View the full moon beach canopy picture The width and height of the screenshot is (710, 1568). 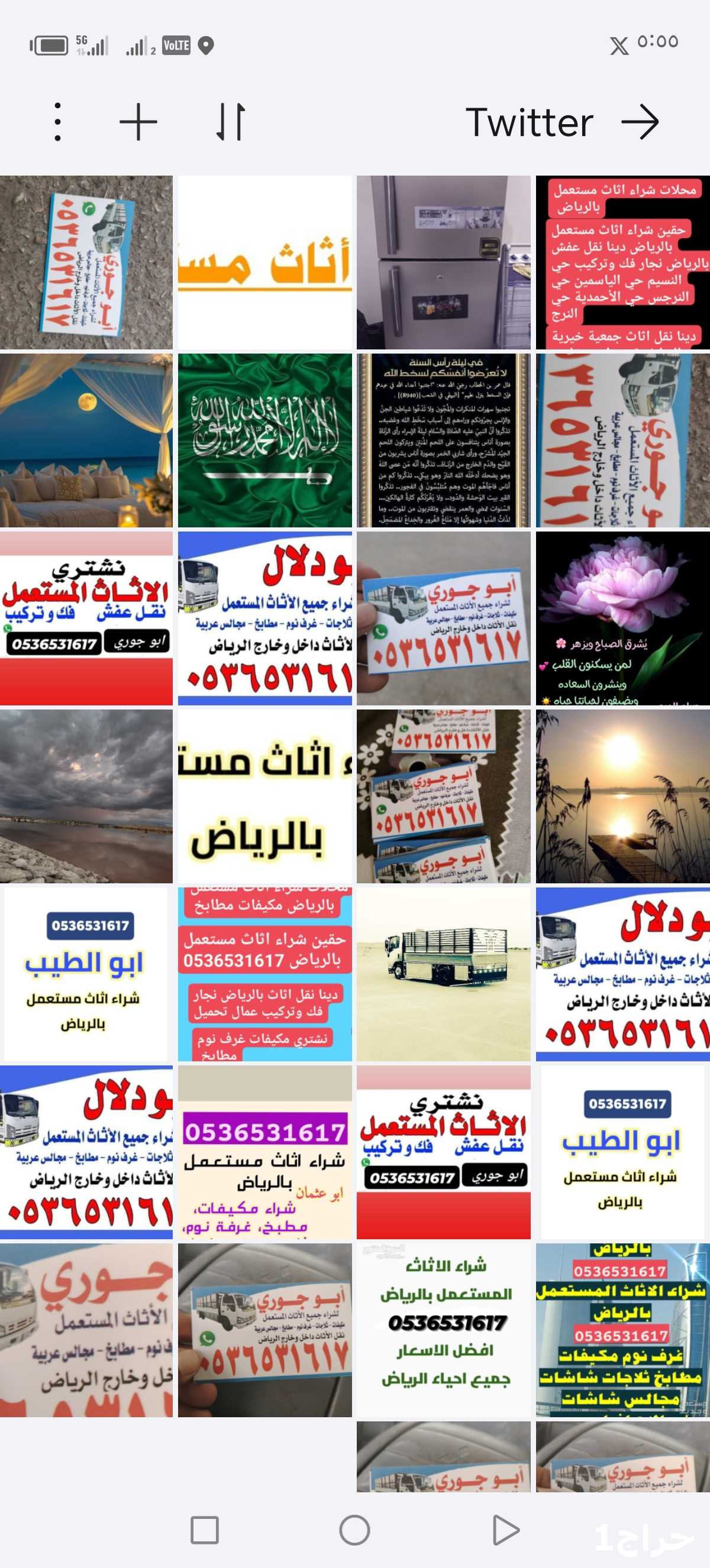click(86, 440)
